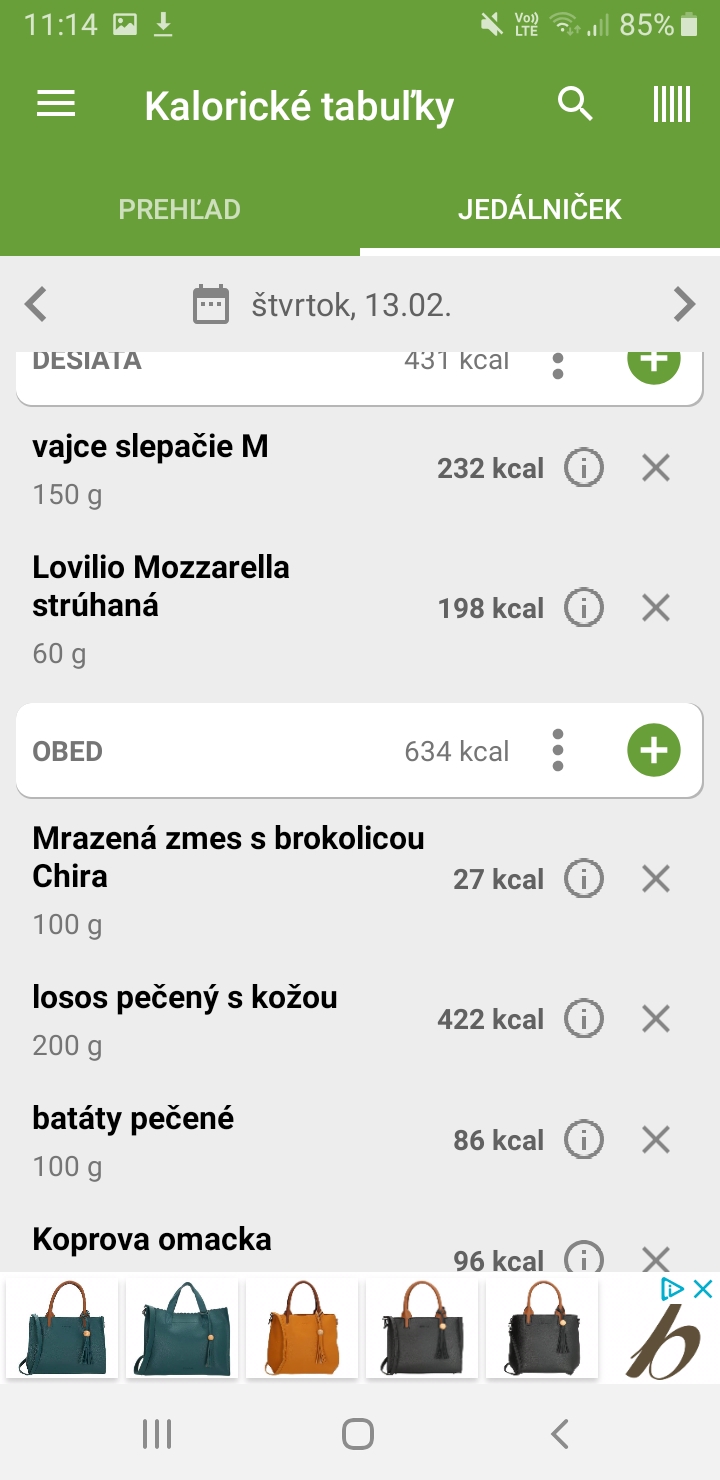This screenshot has width=720, height=1480.
Task: Close the handbag advertisement
Action: pyautogui.click(x=703, y=1290)
